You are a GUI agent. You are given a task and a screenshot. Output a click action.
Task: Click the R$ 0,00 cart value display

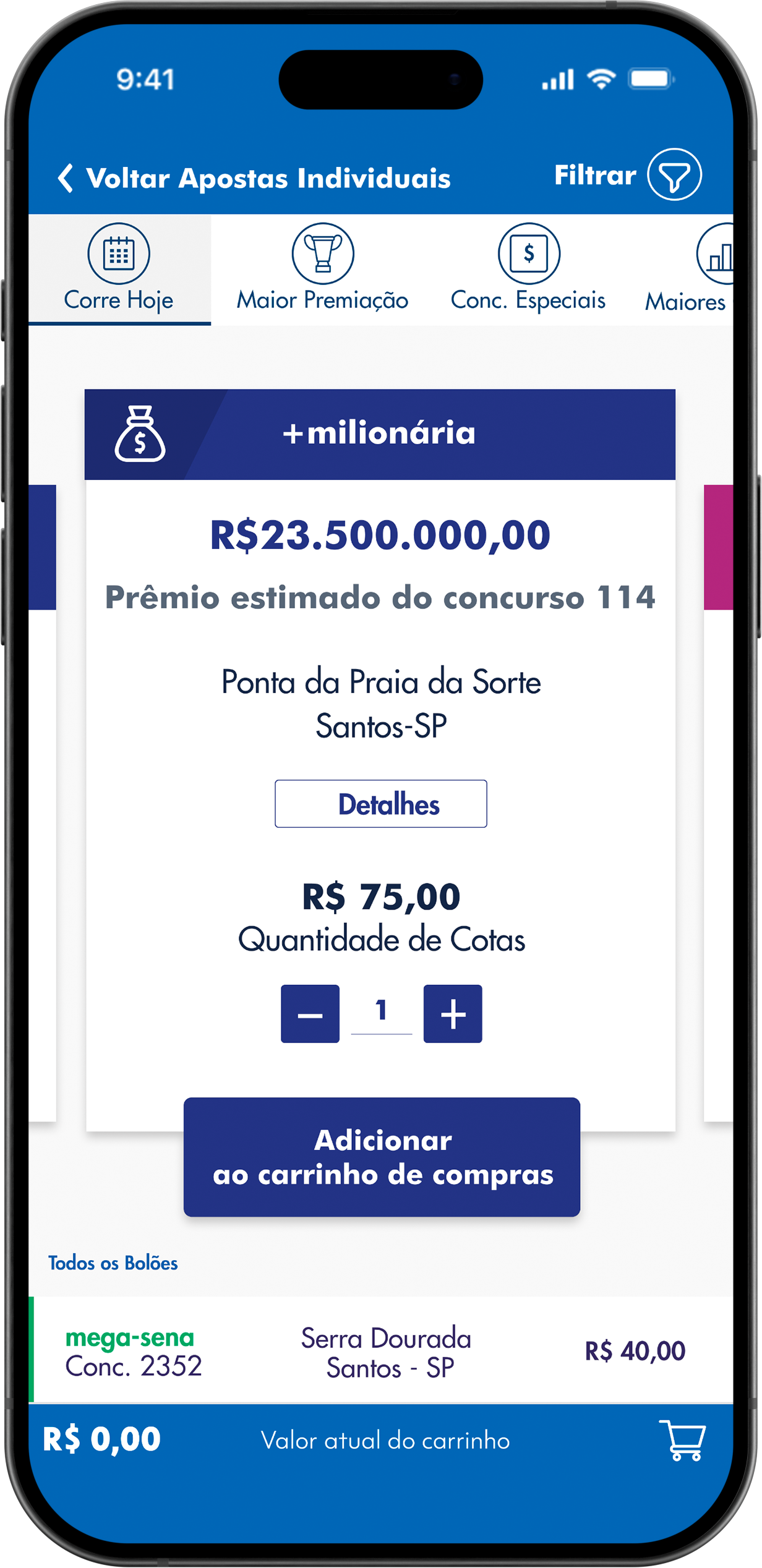[x=101, y=1439]
